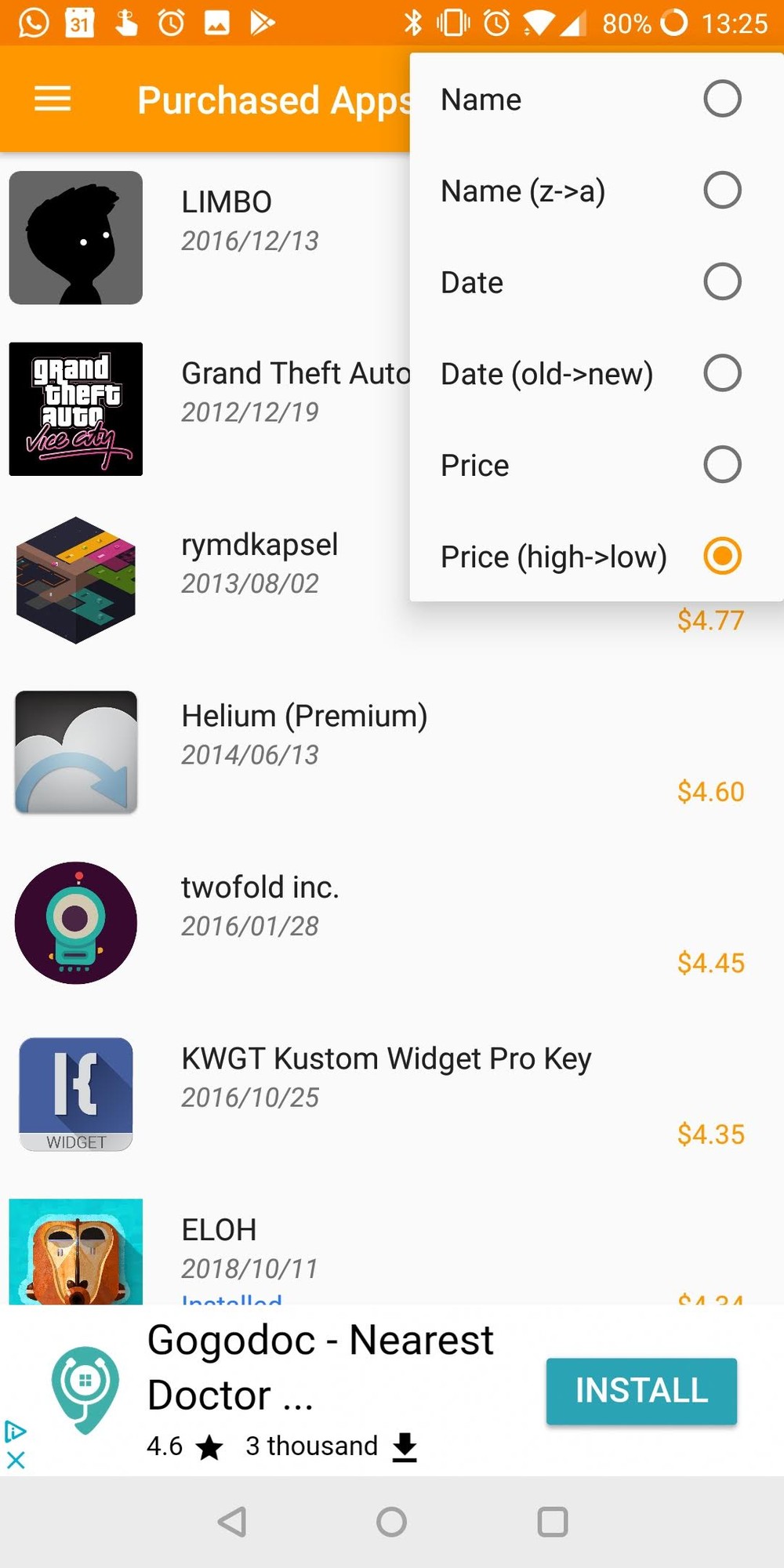Select sort by Name
784x1568 pixels.
pyautogui.click(x=594, y=100)
